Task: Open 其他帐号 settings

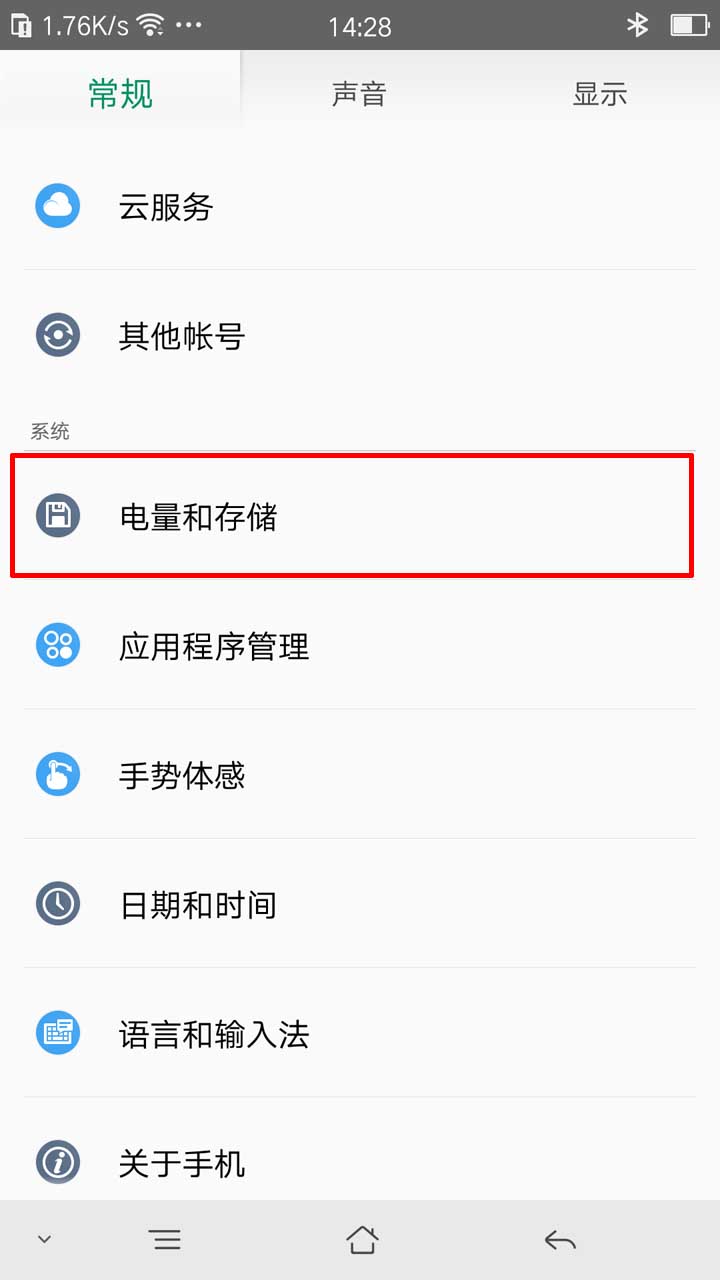Action: [x=360, y=336]
